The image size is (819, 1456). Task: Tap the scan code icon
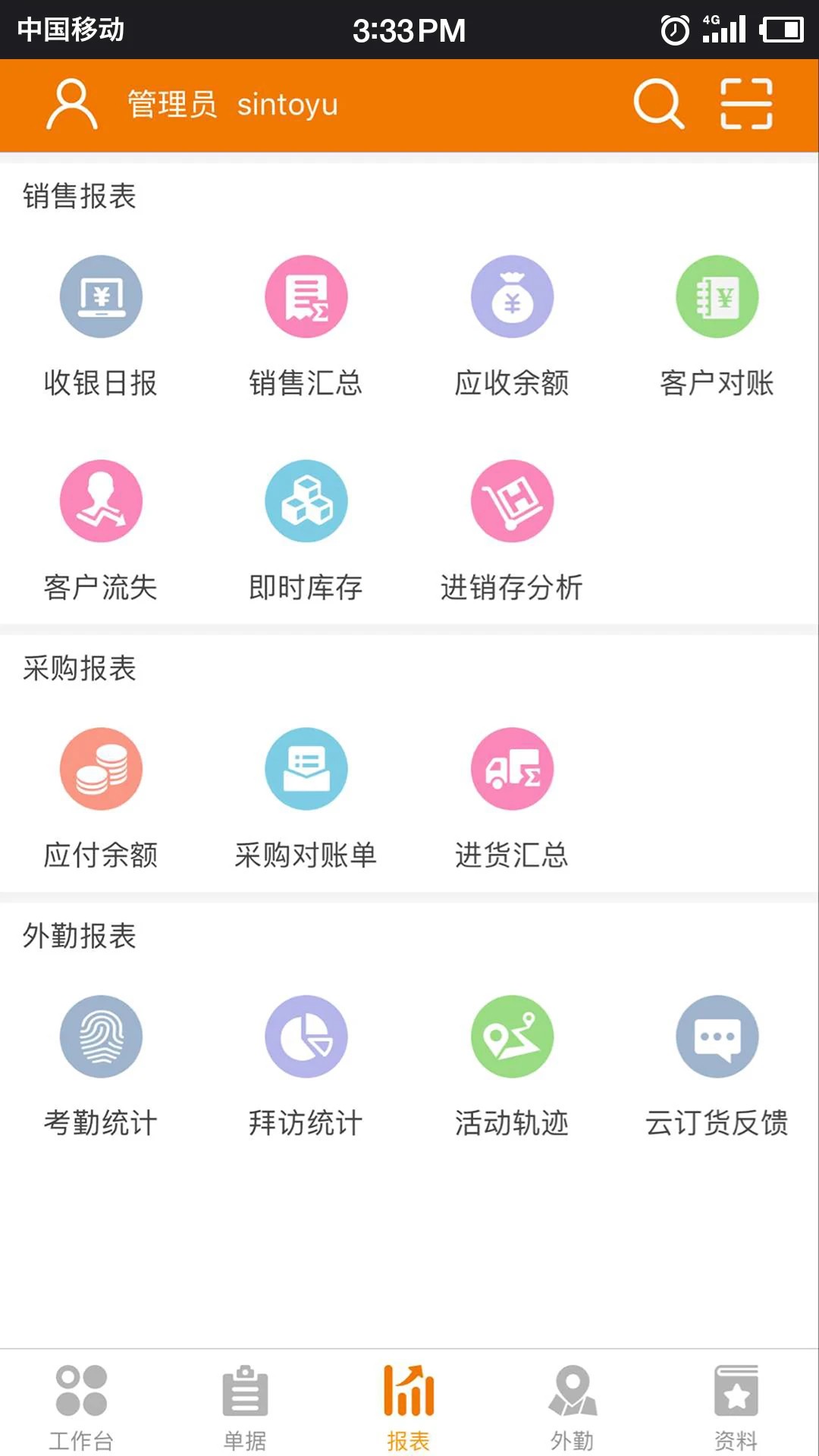coord(746,104)
